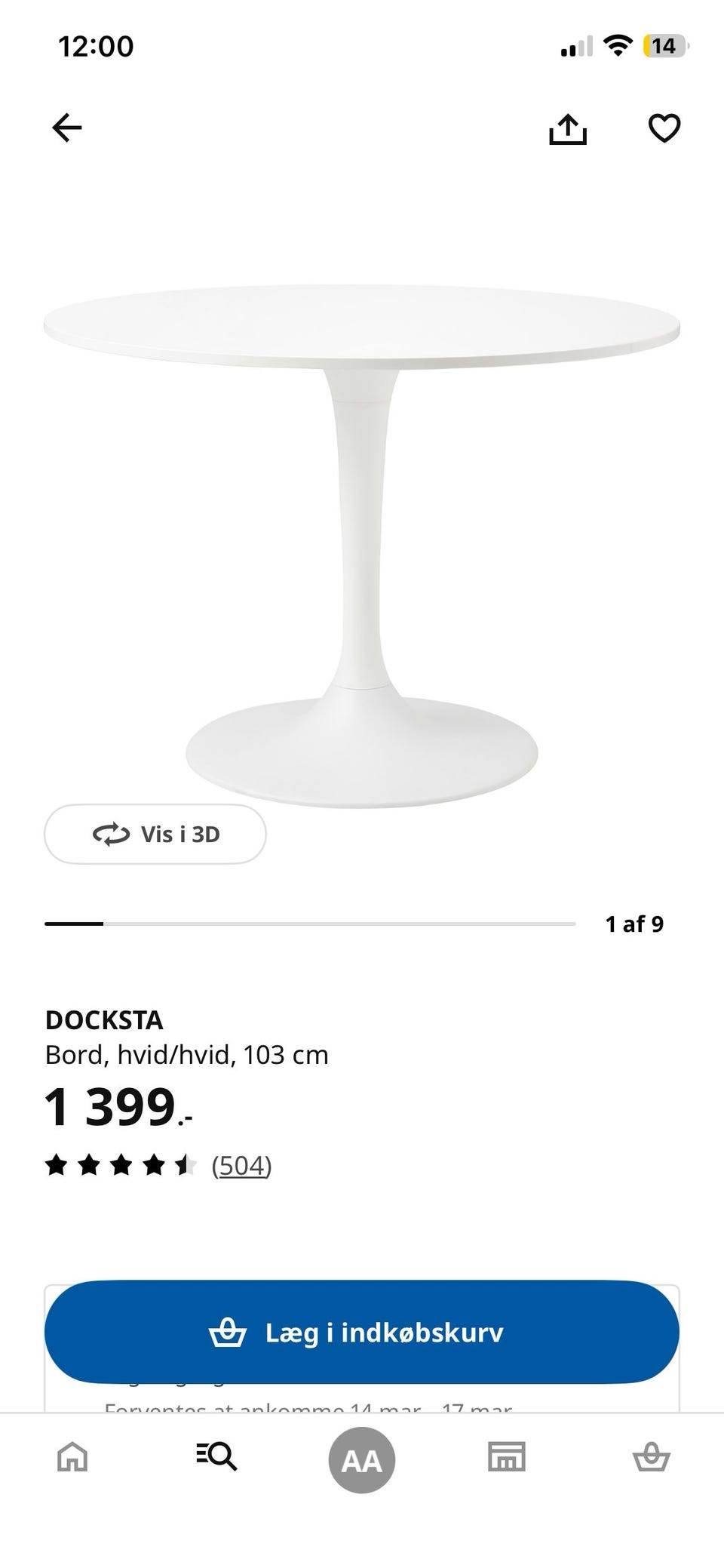Open the Vis i 3D view
This screenshot has height=1568, width=724.
pyautogui.click(x=155, y=834)
